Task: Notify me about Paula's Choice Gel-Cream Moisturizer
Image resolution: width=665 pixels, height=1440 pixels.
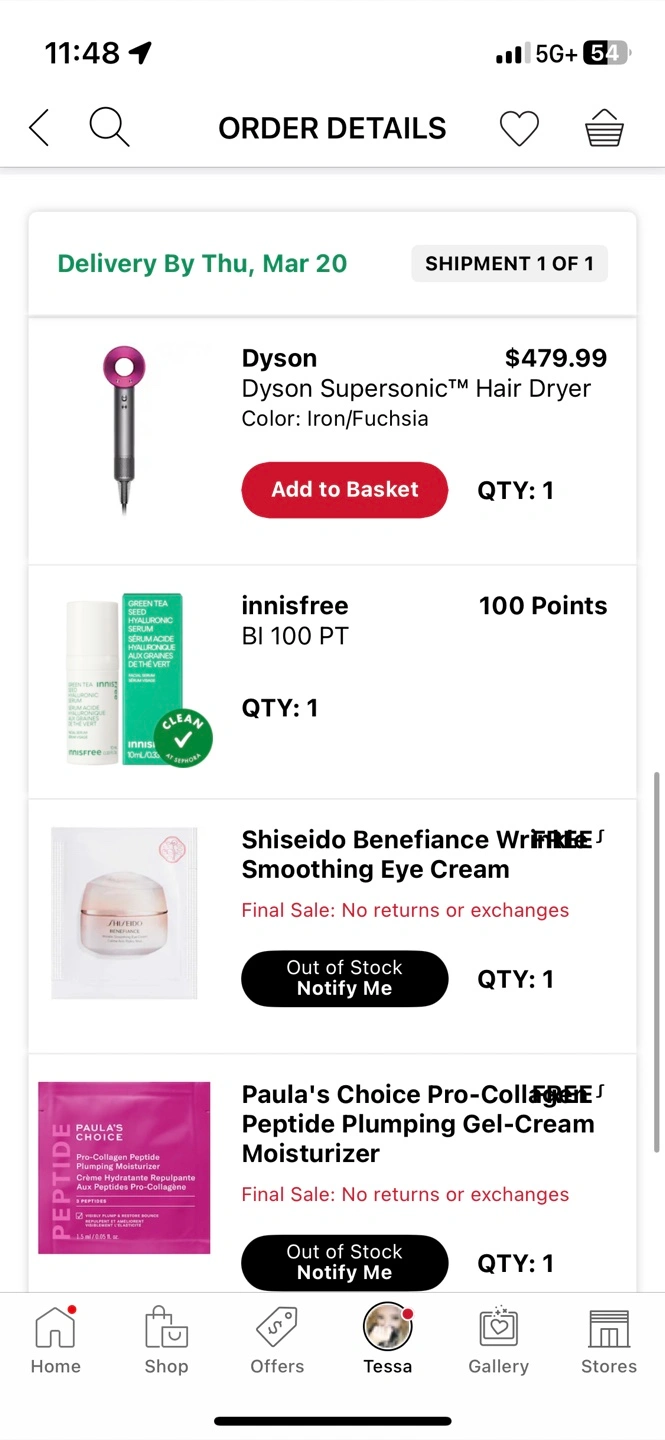Action: (344, 1262)
